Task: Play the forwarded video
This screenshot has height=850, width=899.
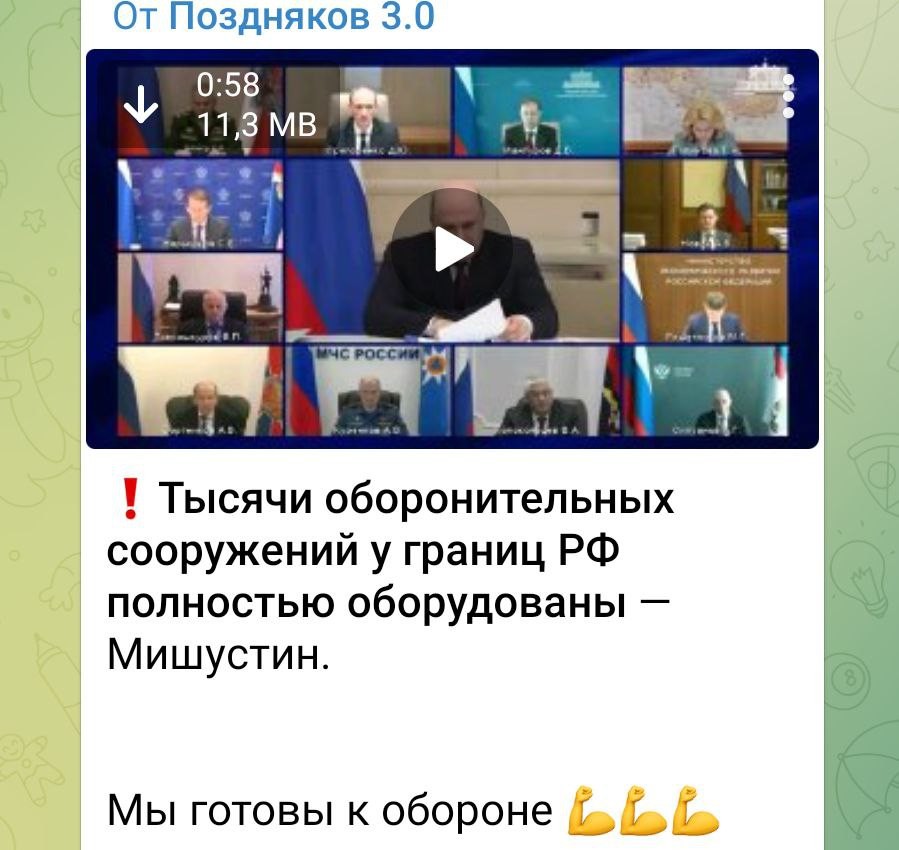Action: pos(451,249)
